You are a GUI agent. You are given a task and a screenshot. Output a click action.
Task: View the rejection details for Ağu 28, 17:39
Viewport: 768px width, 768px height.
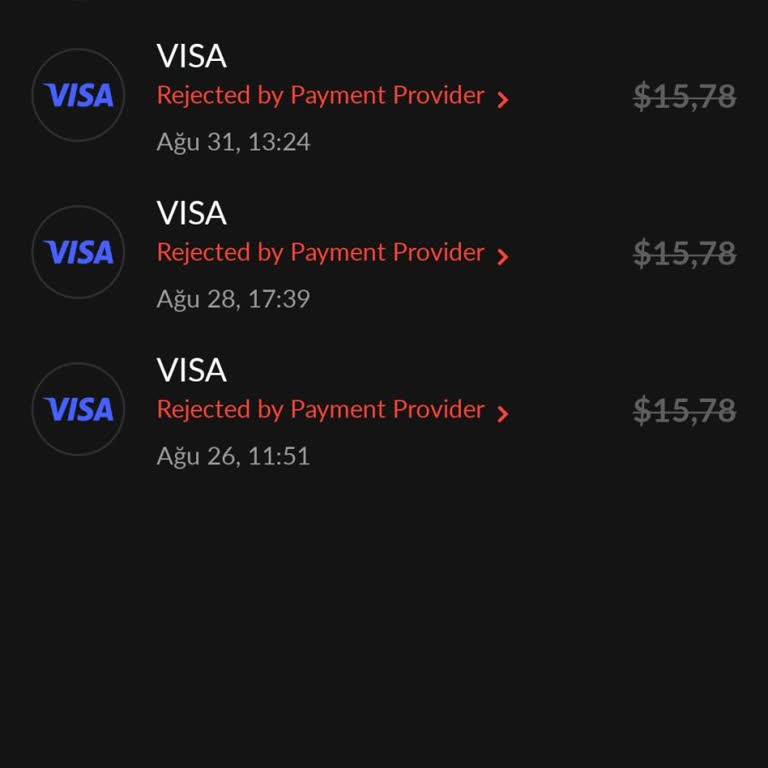(x=332, y=254)
